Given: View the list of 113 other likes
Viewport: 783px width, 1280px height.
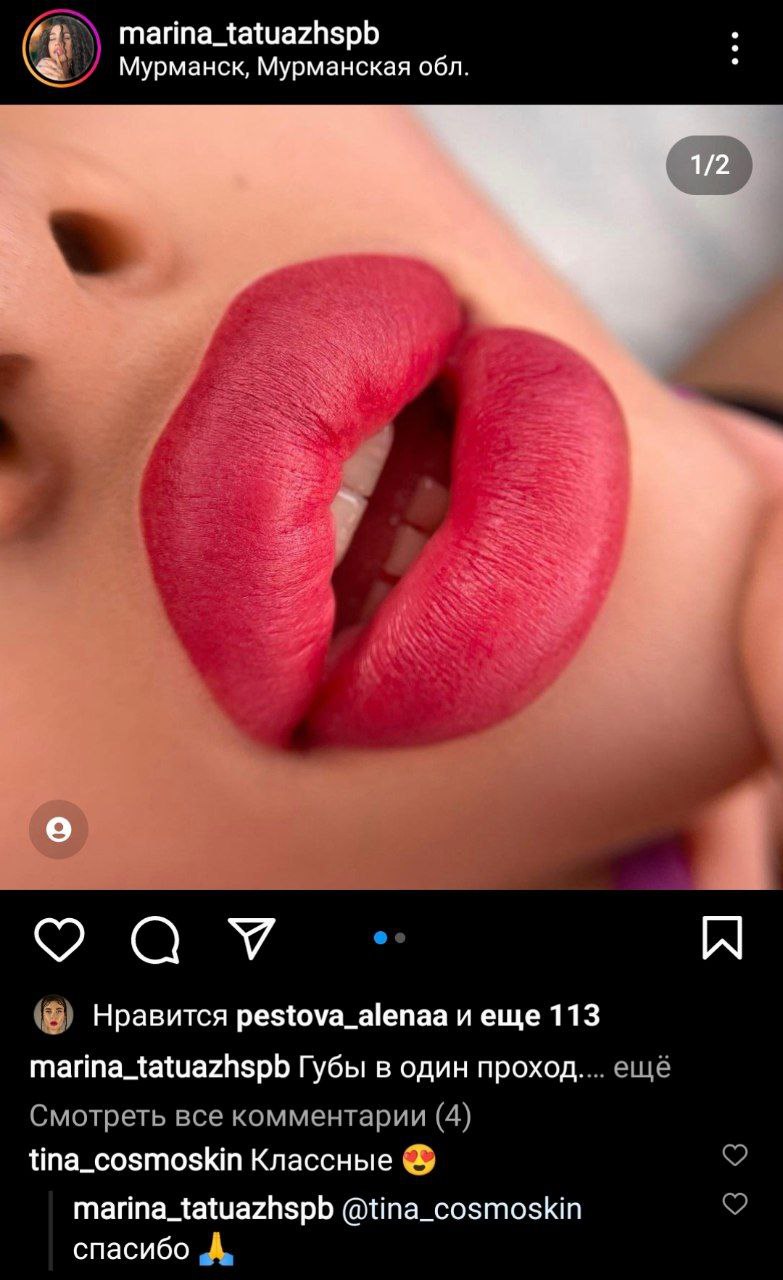Looking at the screenshot, I should 540,1016.
